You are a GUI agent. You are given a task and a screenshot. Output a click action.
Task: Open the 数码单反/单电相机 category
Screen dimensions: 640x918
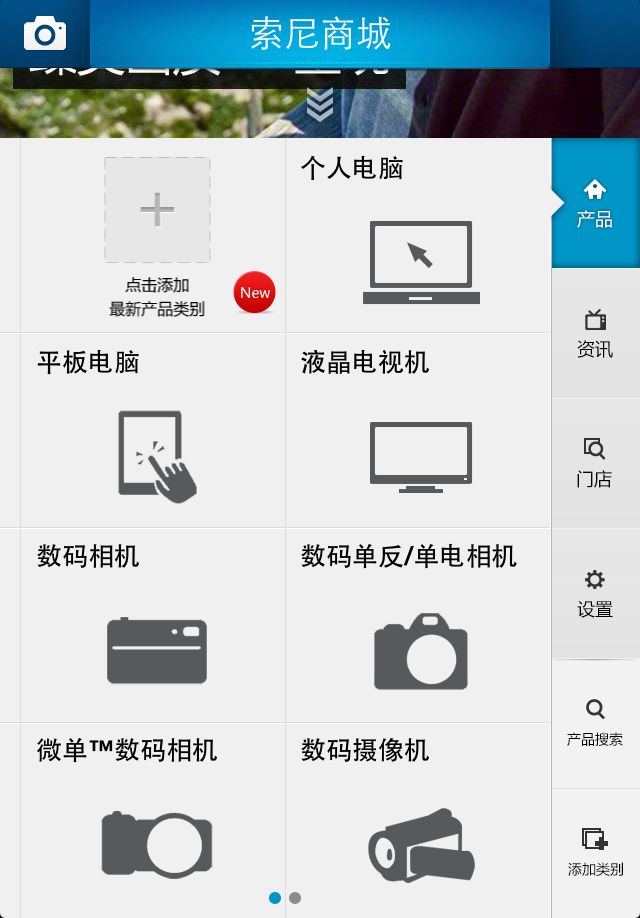click(x=418, y=625)
